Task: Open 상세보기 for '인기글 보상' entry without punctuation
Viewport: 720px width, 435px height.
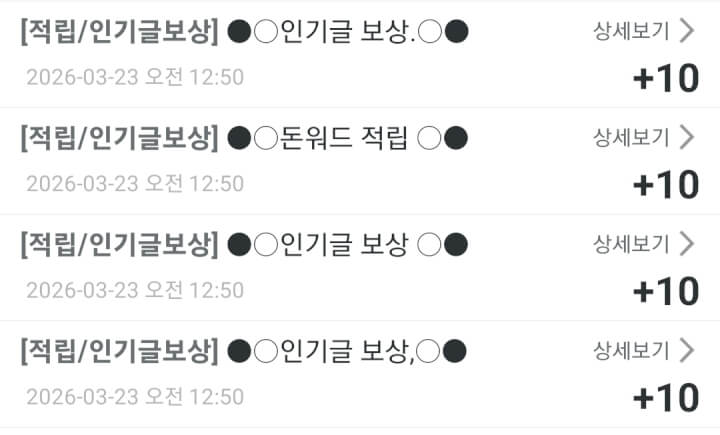Action: 643,243
